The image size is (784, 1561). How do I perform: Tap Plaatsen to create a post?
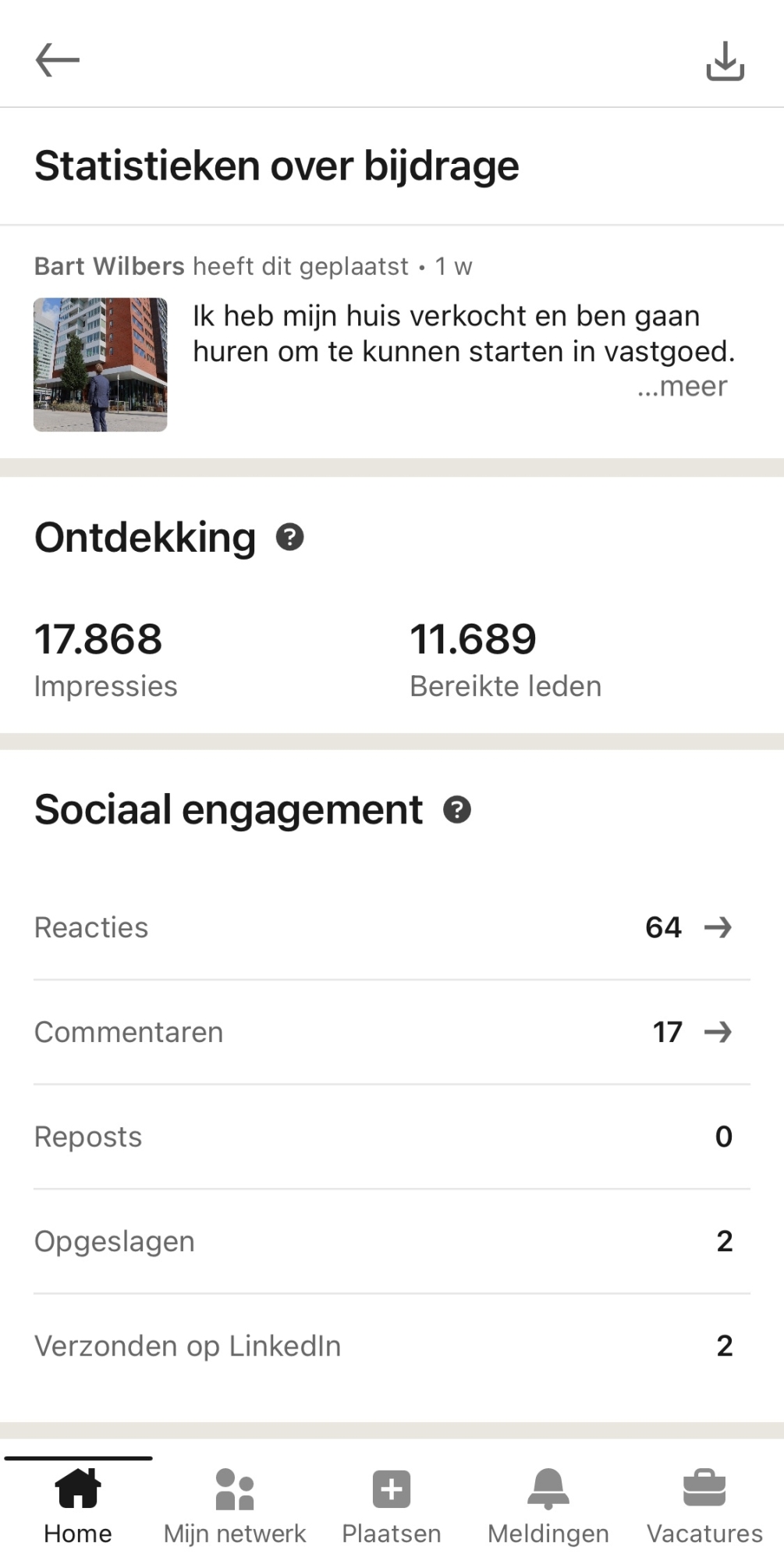click(392, 1505)
